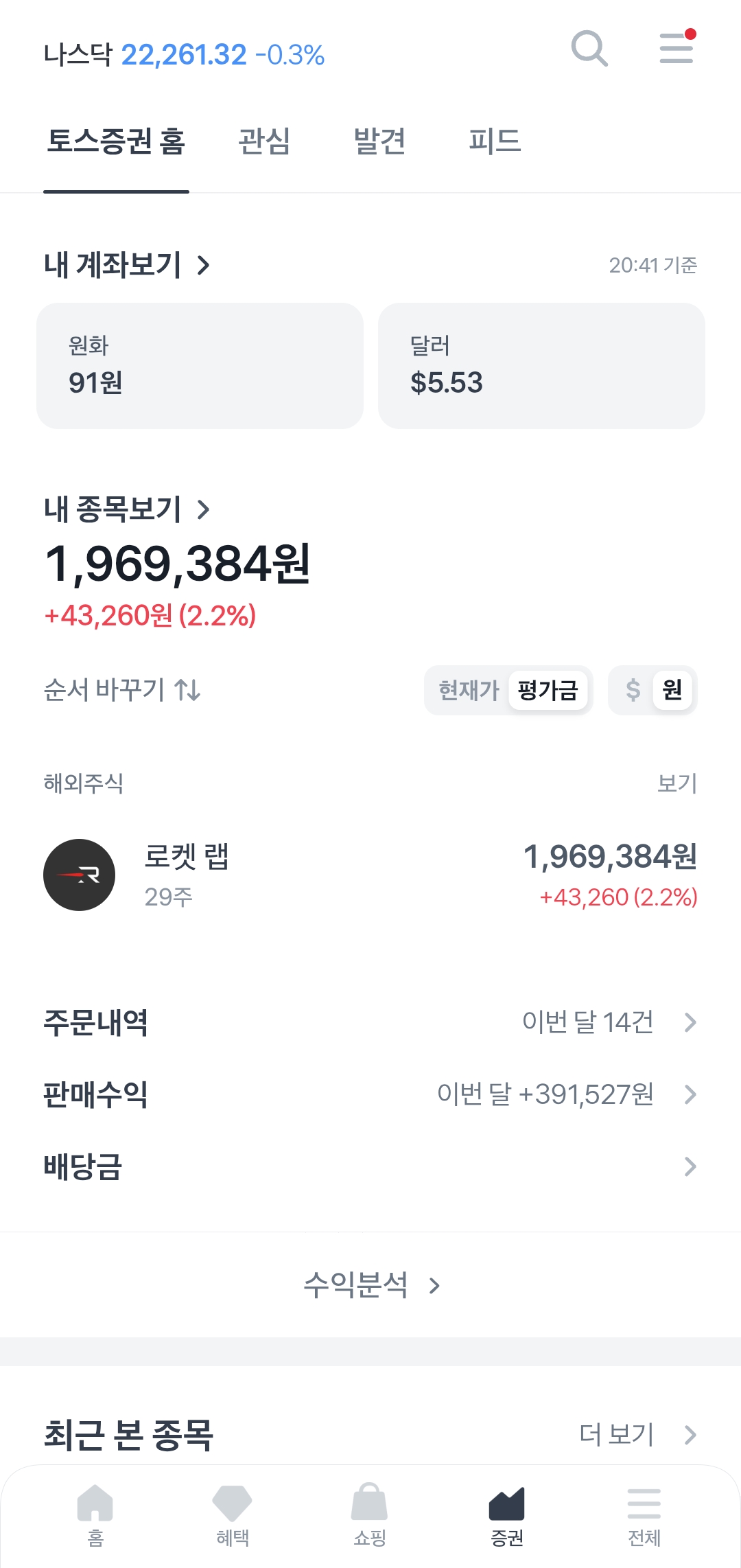This screenshot has width=741, height=1568.
Task: Tap the 원화 91원 balance card
Action: [x=200, y=366]
